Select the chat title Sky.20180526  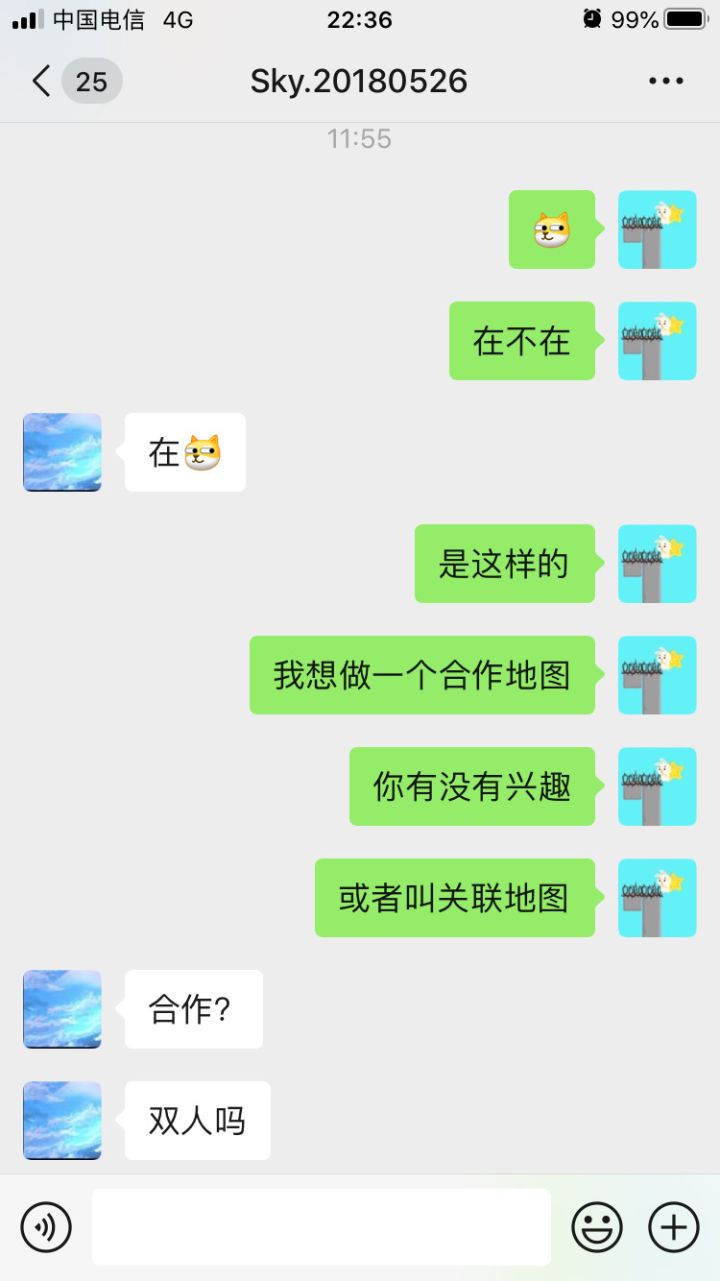(359, 80)
